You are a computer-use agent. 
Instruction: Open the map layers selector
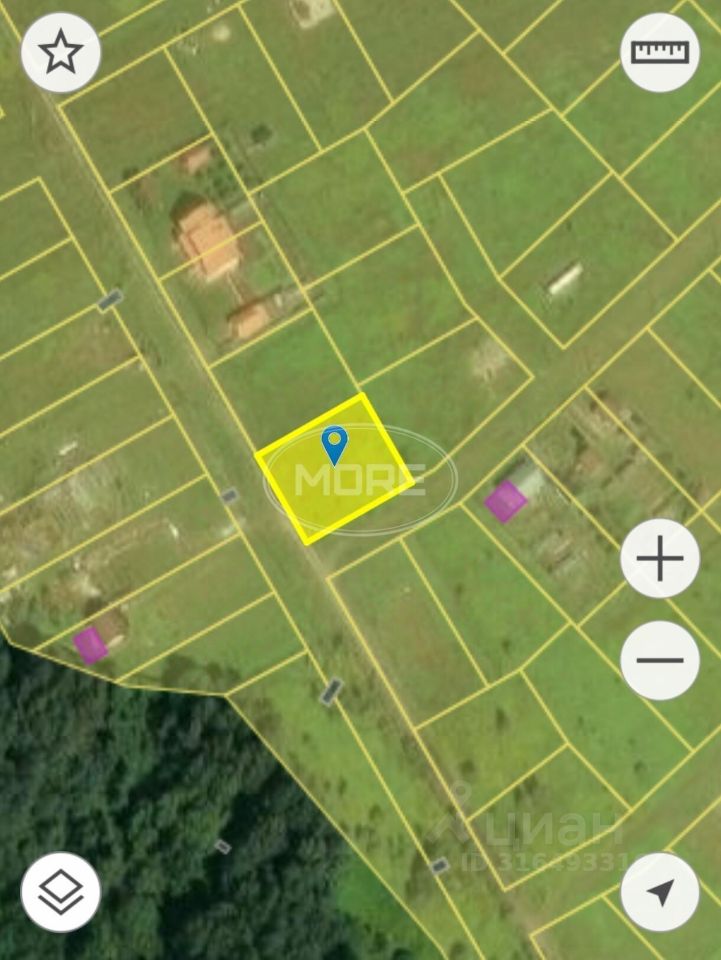(61, 892)
